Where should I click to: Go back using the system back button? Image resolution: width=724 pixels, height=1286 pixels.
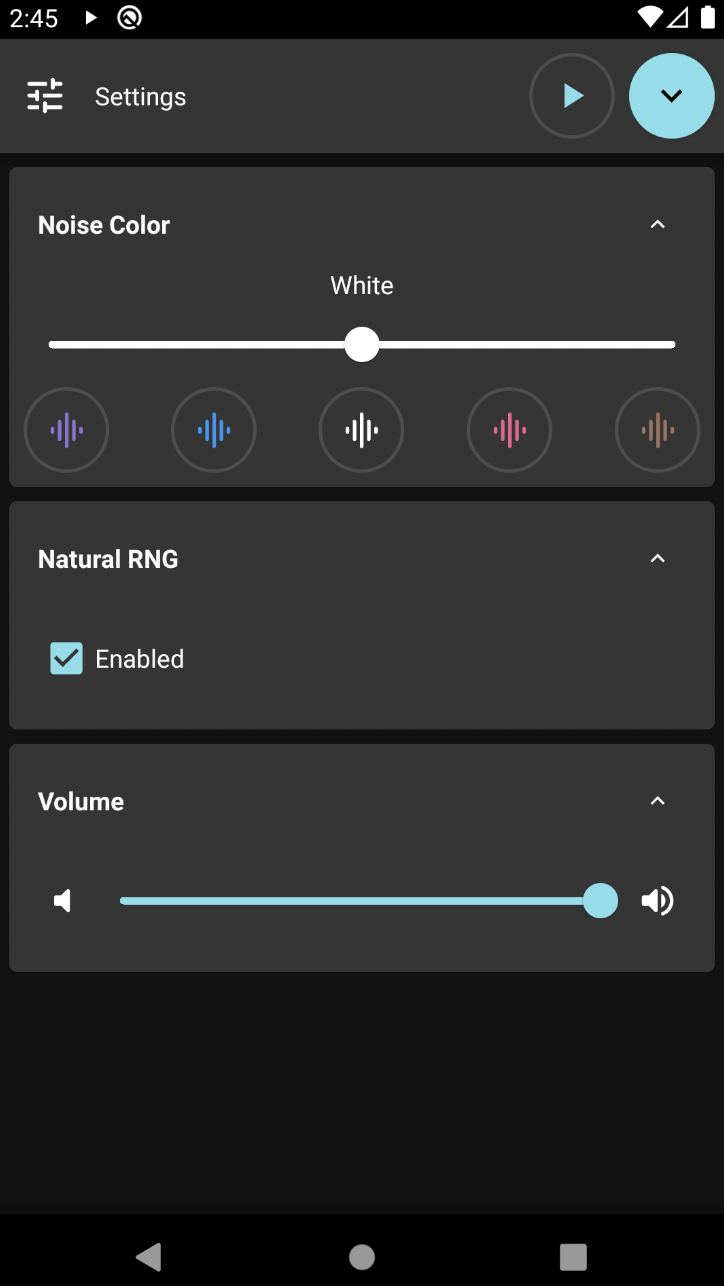[149, 1256]
